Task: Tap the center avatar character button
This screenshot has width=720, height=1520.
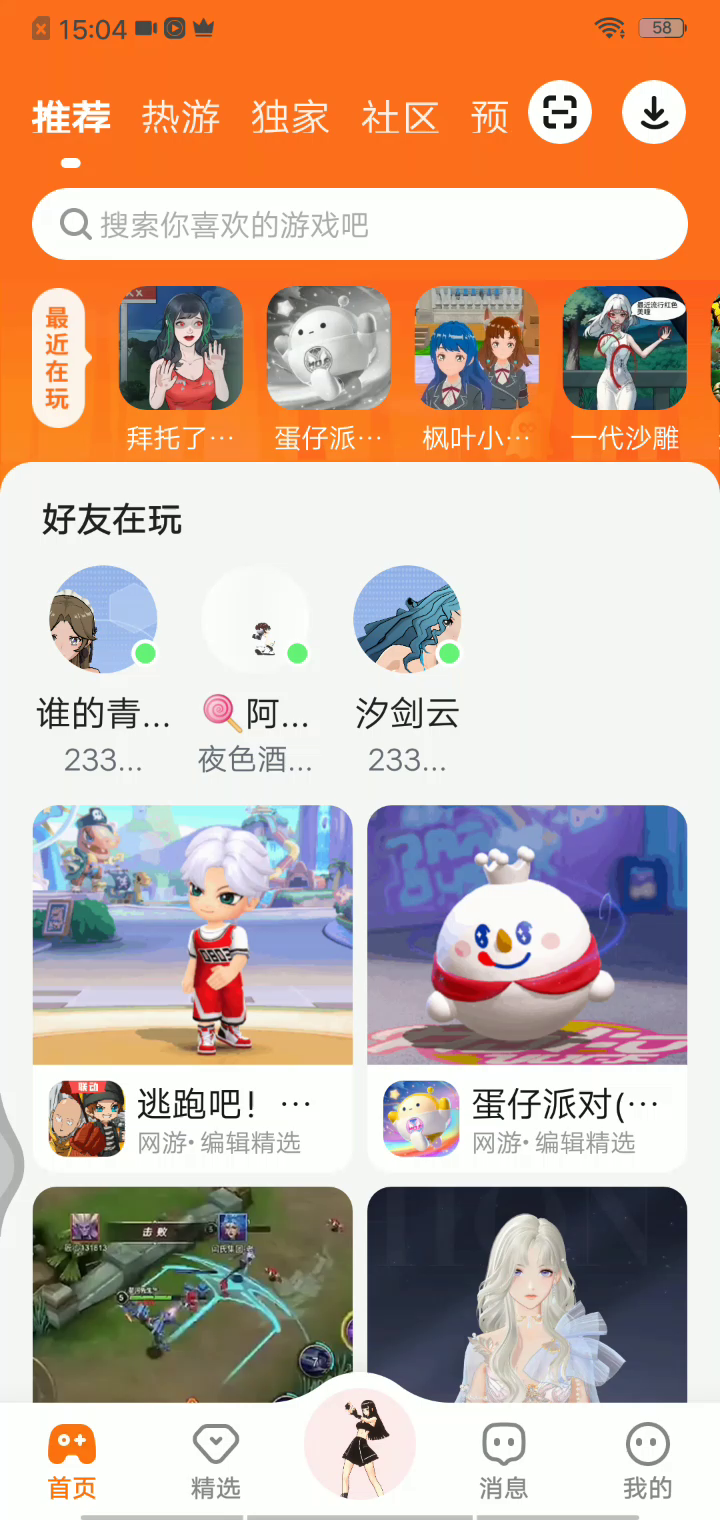Action: tap(360, 1445)
